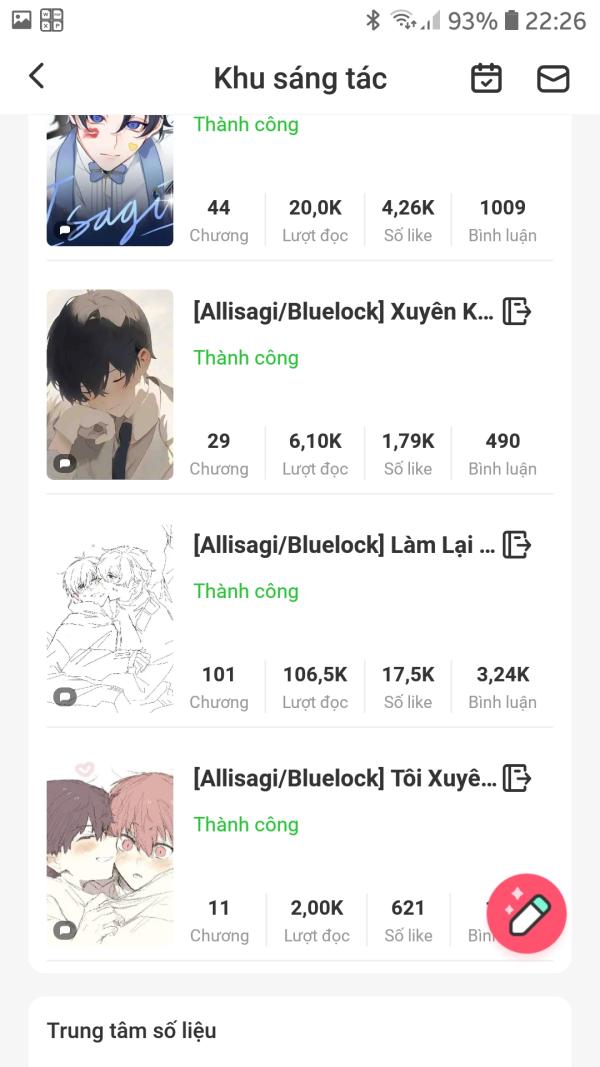Open the story with 44 Chương
The height and width of the screenshot is (1067, 600).
[110, 185]
